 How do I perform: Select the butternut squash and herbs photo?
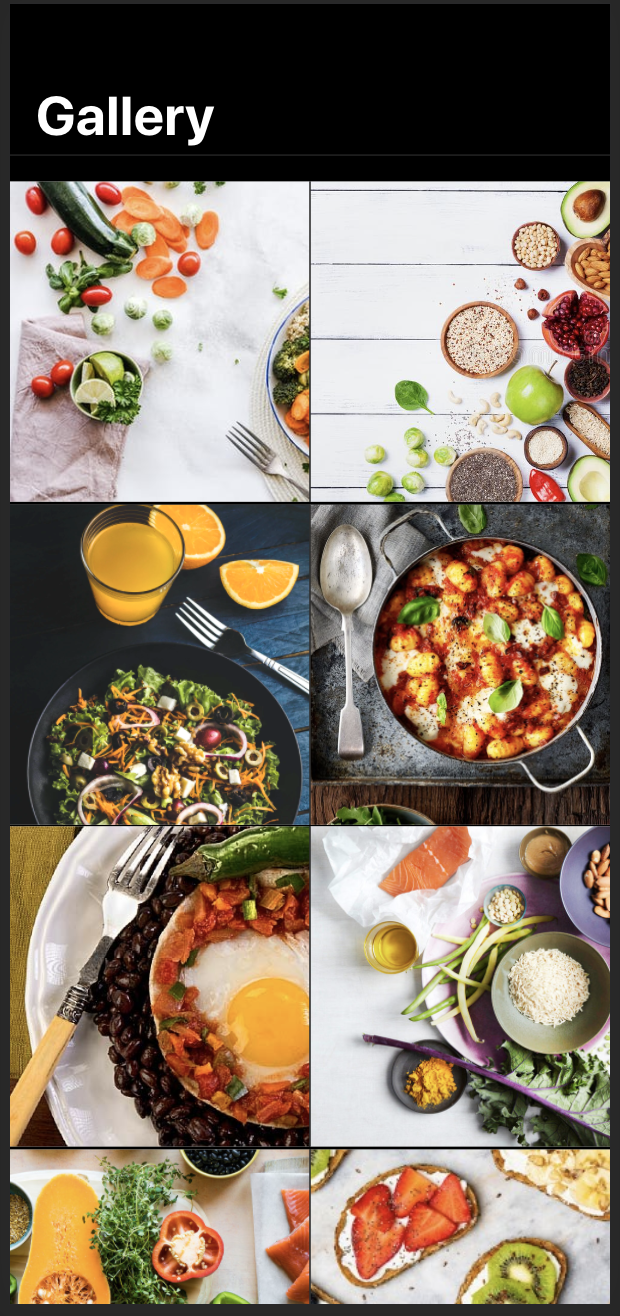160,1226
